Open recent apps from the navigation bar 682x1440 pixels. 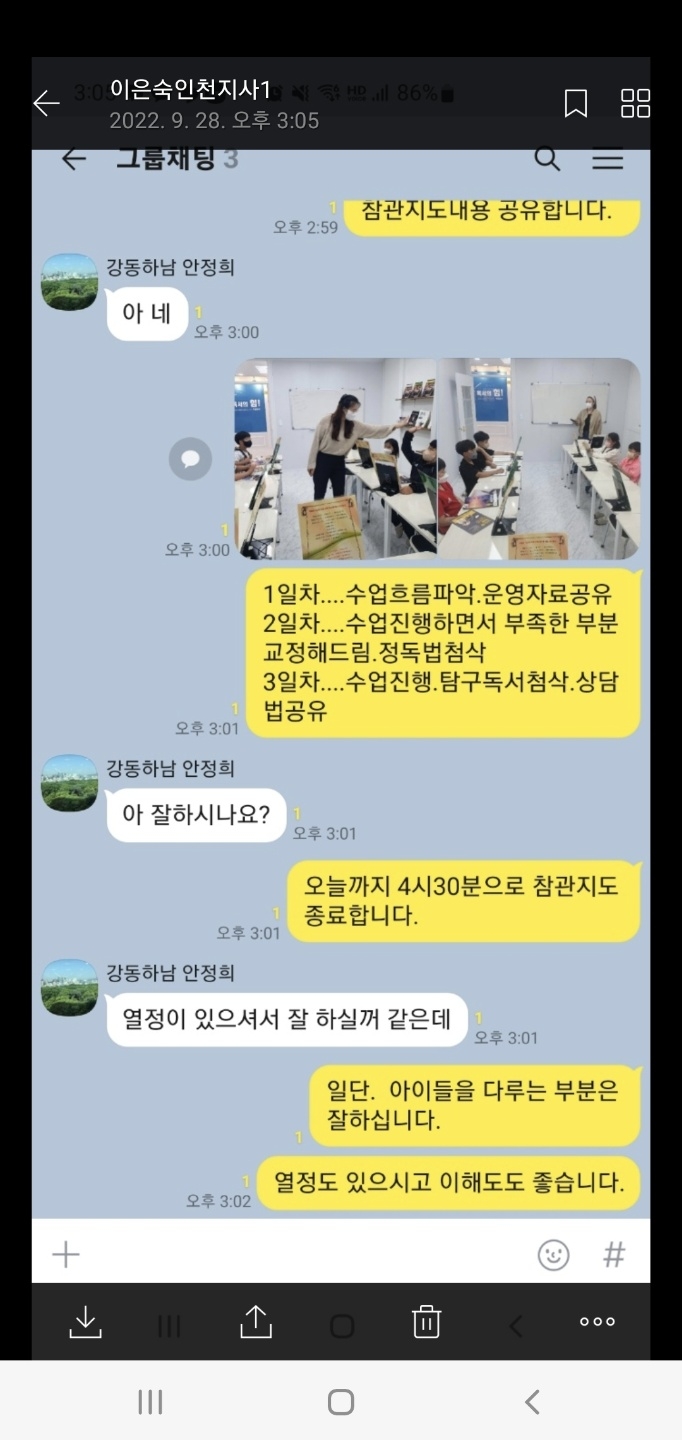click(150, 1402)
